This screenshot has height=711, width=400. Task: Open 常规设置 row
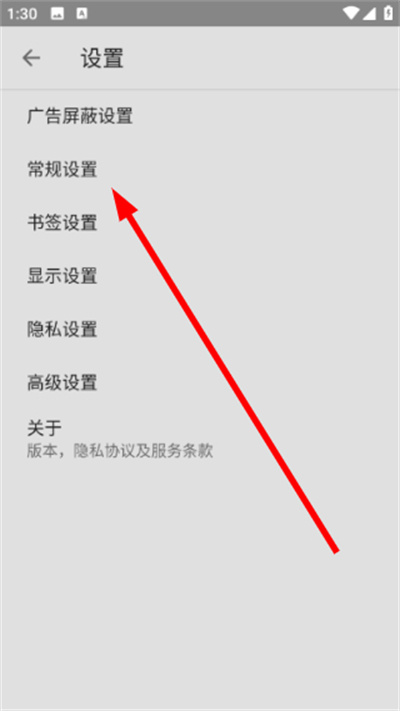[x=200, y=170]
